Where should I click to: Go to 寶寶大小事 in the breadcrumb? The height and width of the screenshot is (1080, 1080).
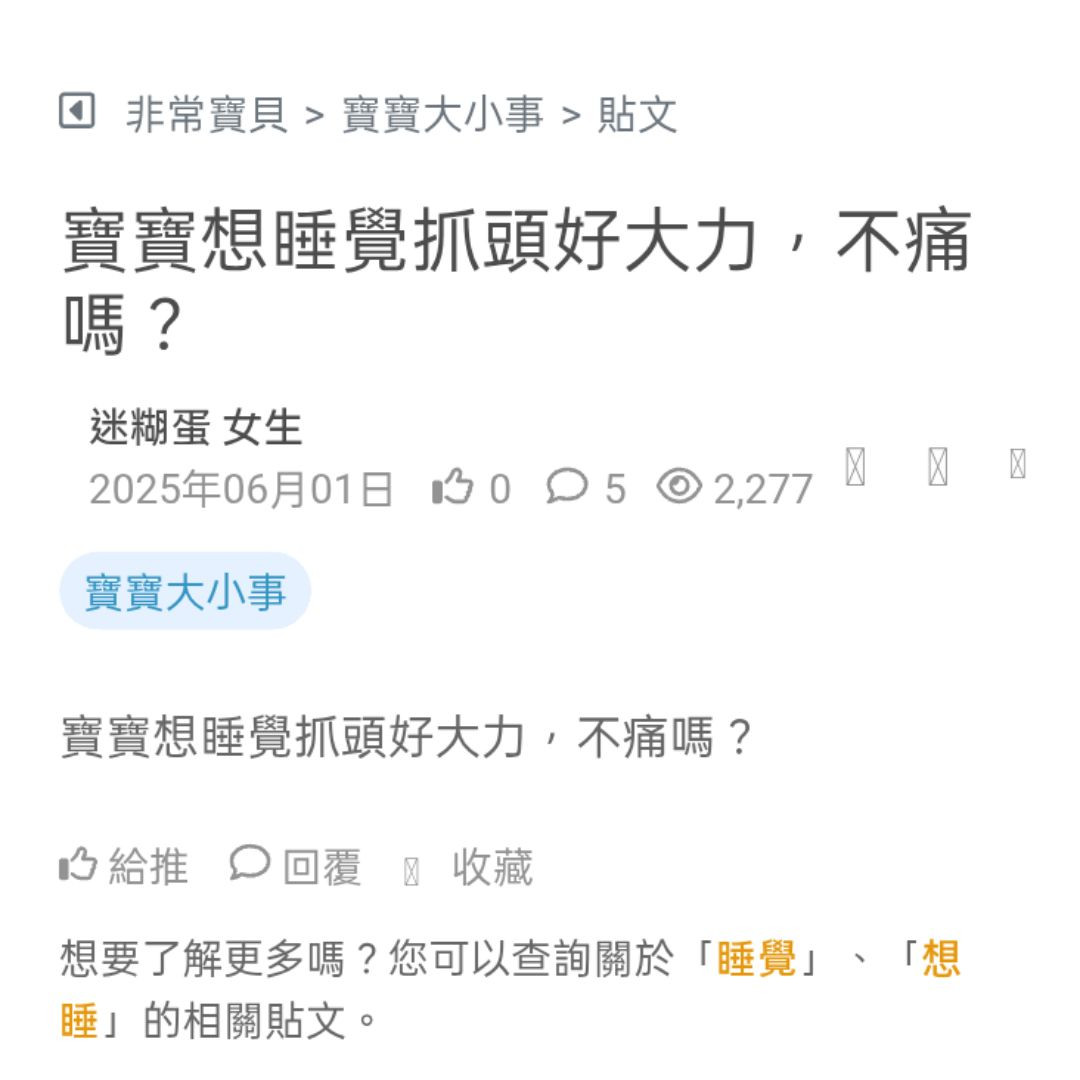(x=442, y=114)
